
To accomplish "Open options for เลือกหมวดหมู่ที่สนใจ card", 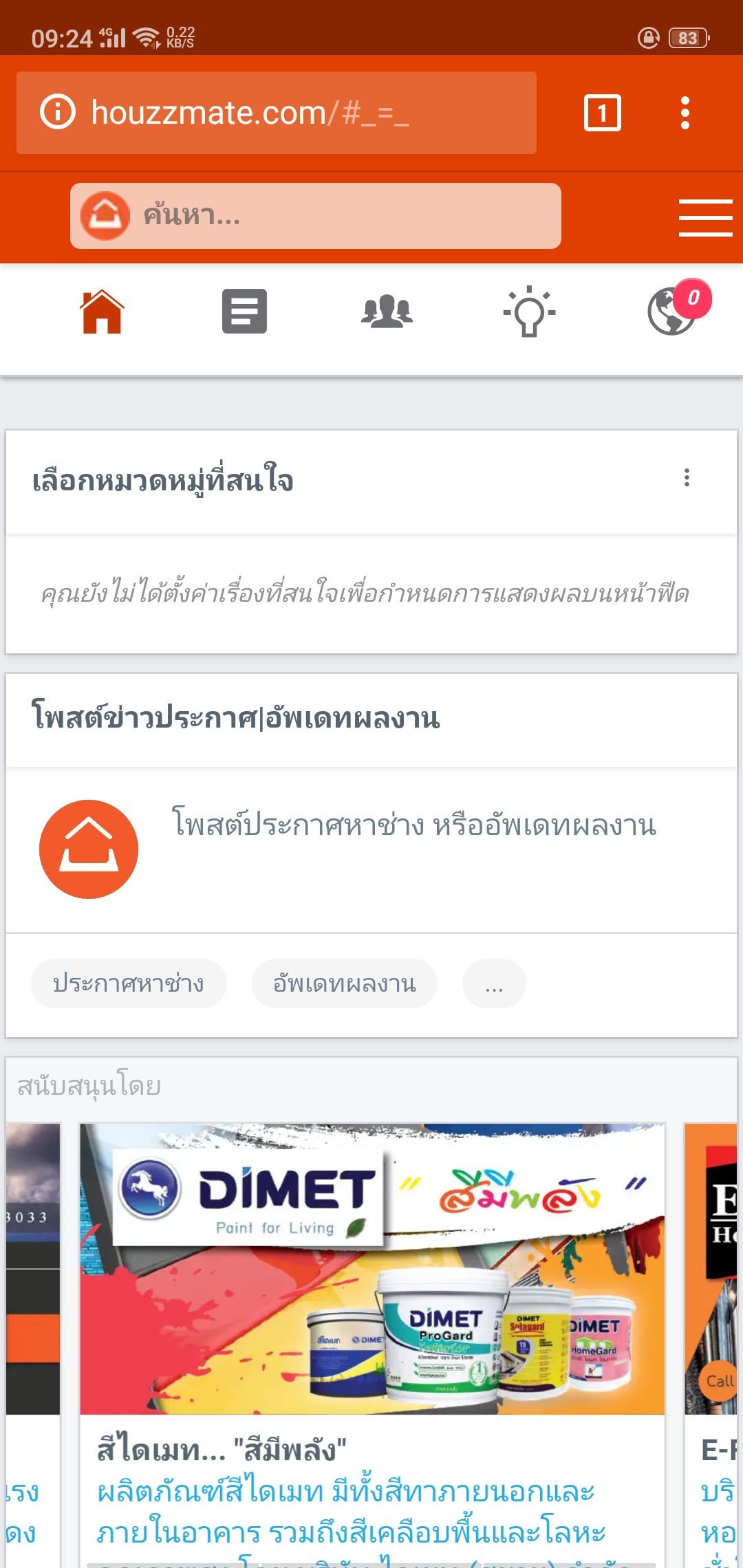I will pyautogui.click(x=687, y=478).
